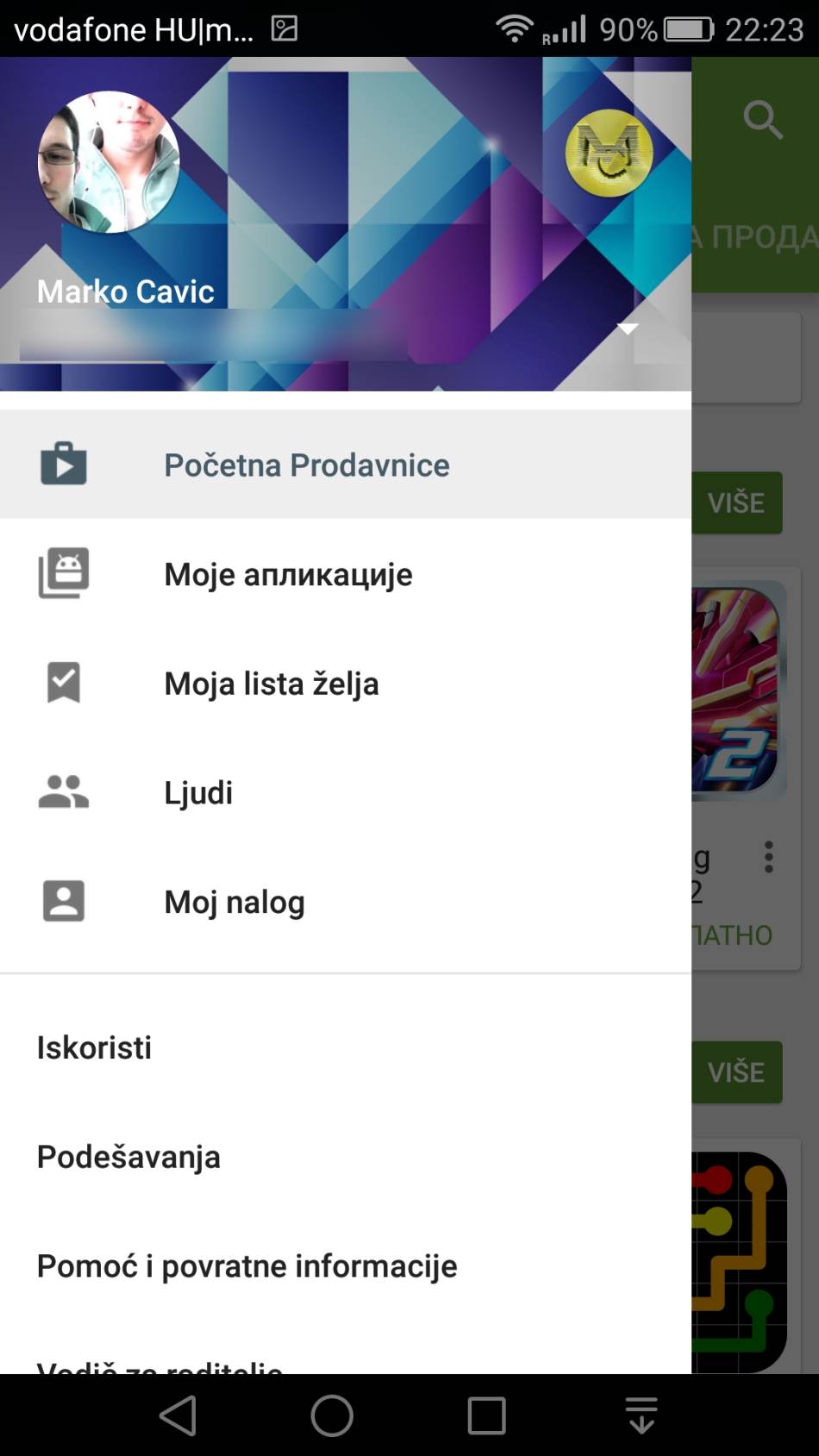Tap the three-dot menu on the game card

click(x=770, y=857)
